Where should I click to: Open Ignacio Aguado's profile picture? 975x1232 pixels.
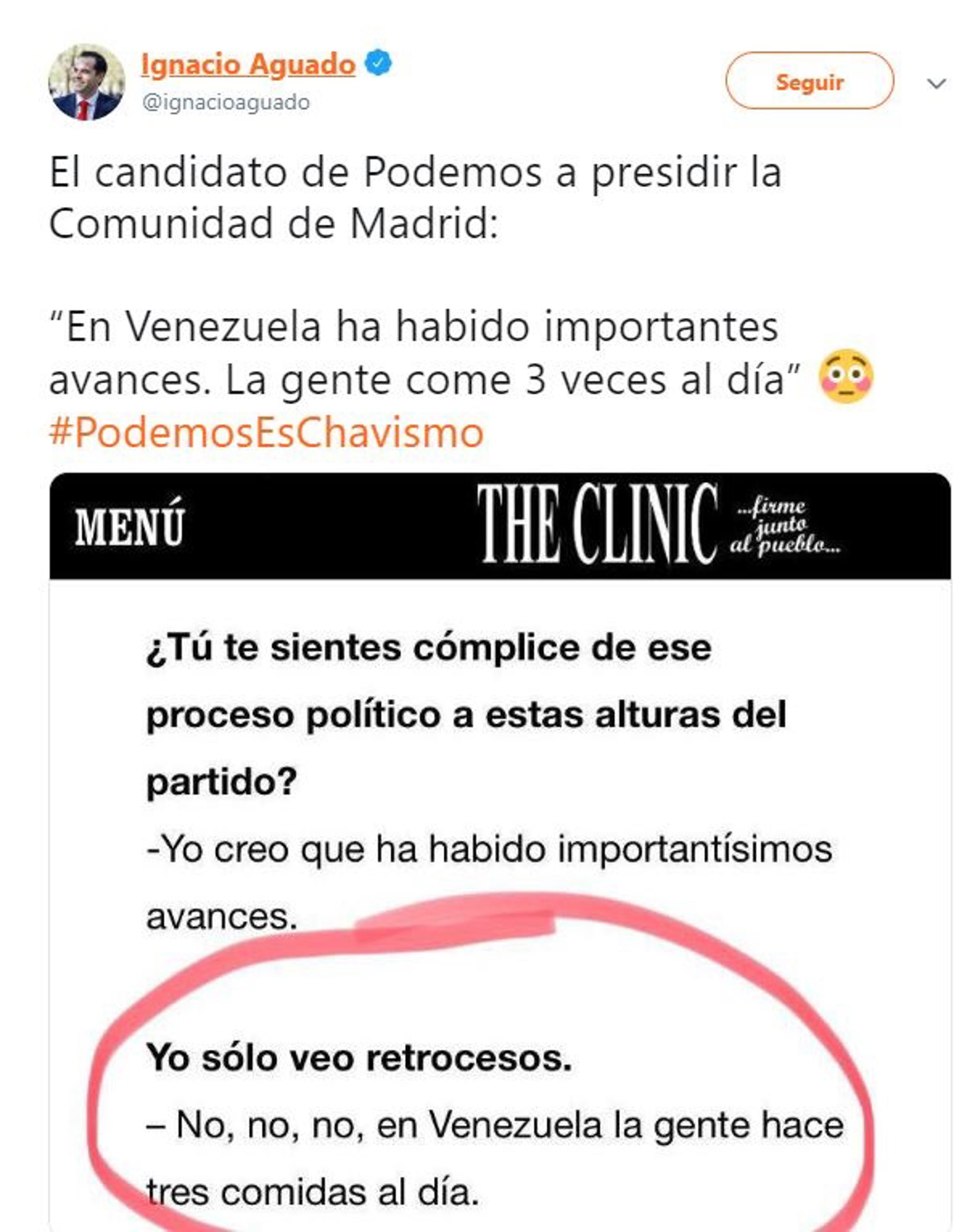coord(86,82)
